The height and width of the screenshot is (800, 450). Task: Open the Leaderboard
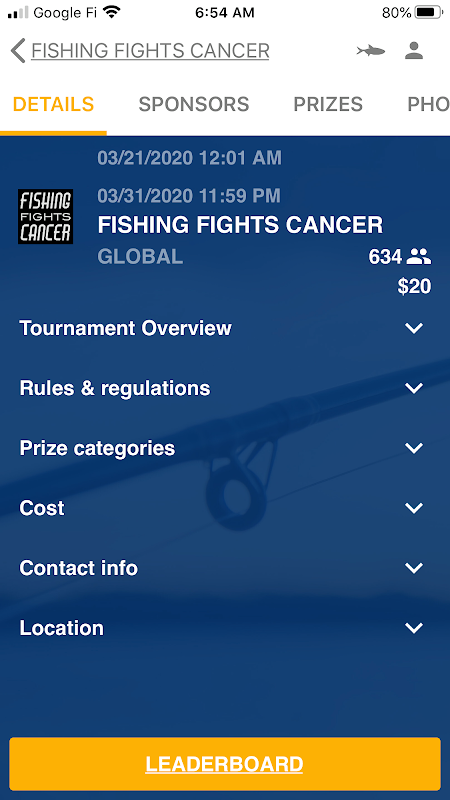point(225,764)
